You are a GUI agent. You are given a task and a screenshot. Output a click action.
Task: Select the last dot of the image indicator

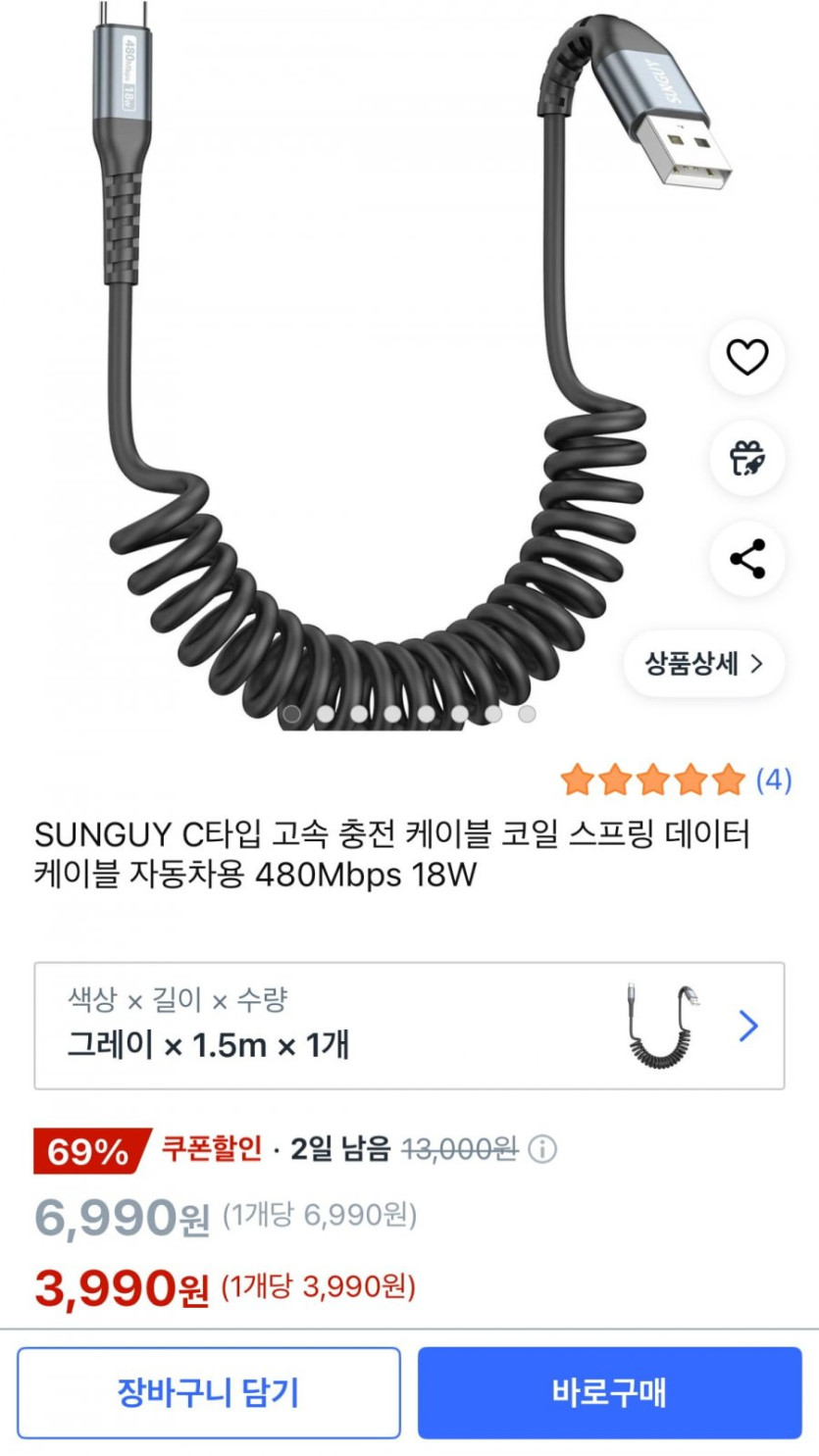[x=527, y=714]
